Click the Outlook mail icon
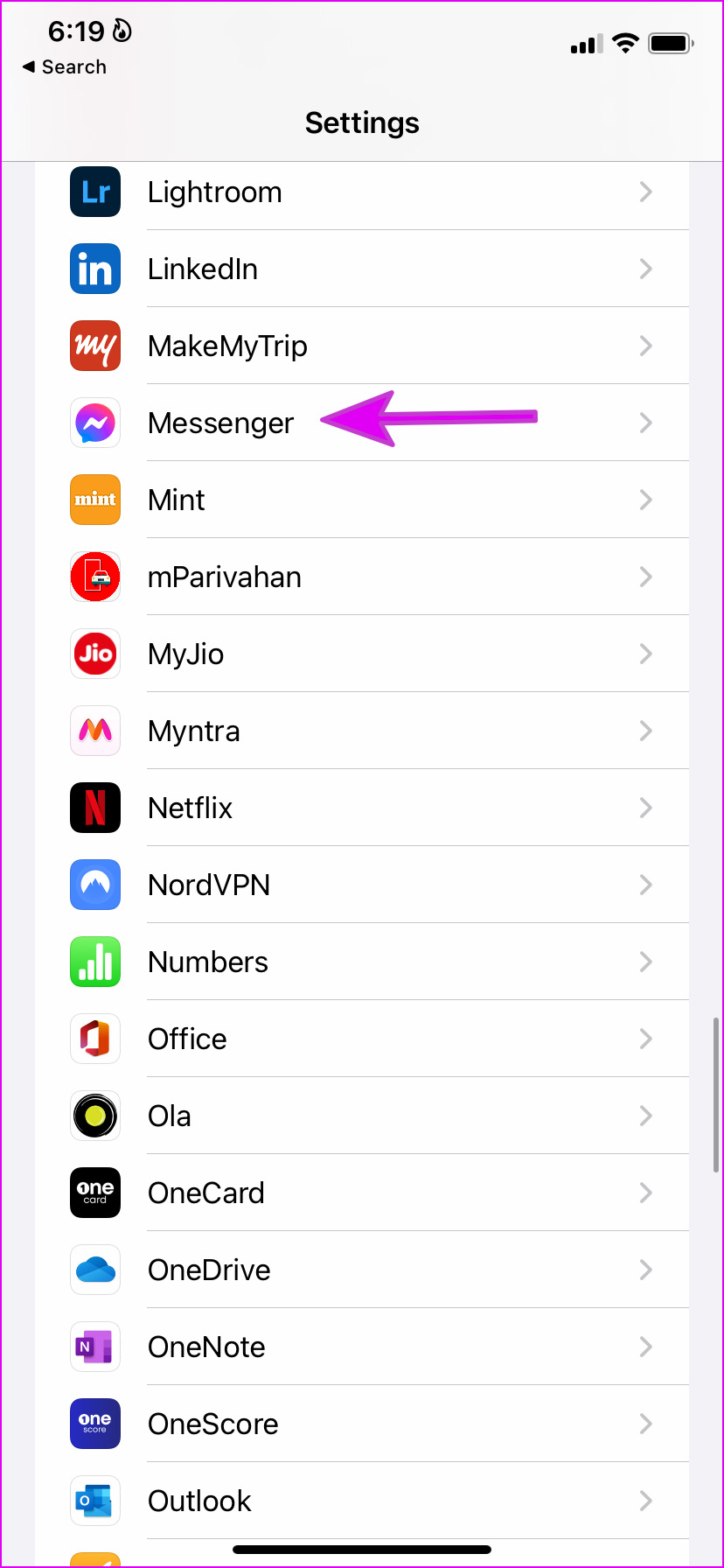This screenshot has height=1568, width=724. 94,1501
